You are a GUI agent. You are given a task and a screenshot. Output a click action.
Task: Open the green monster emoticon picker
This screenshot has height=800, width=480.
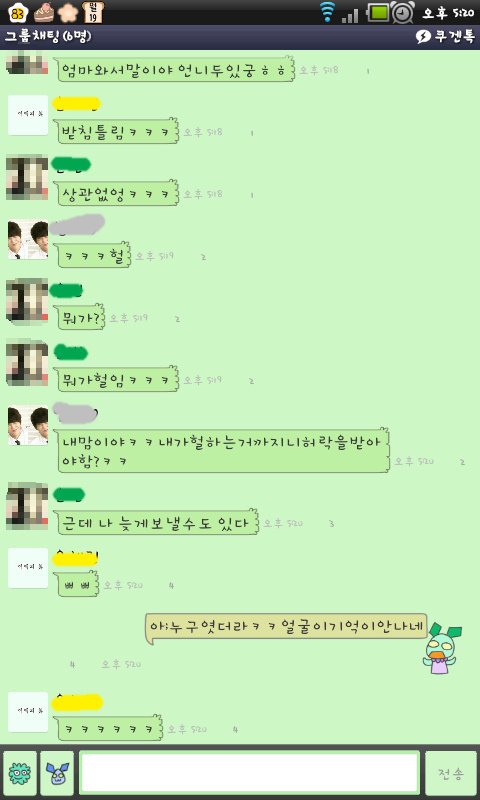pos(20,773)
